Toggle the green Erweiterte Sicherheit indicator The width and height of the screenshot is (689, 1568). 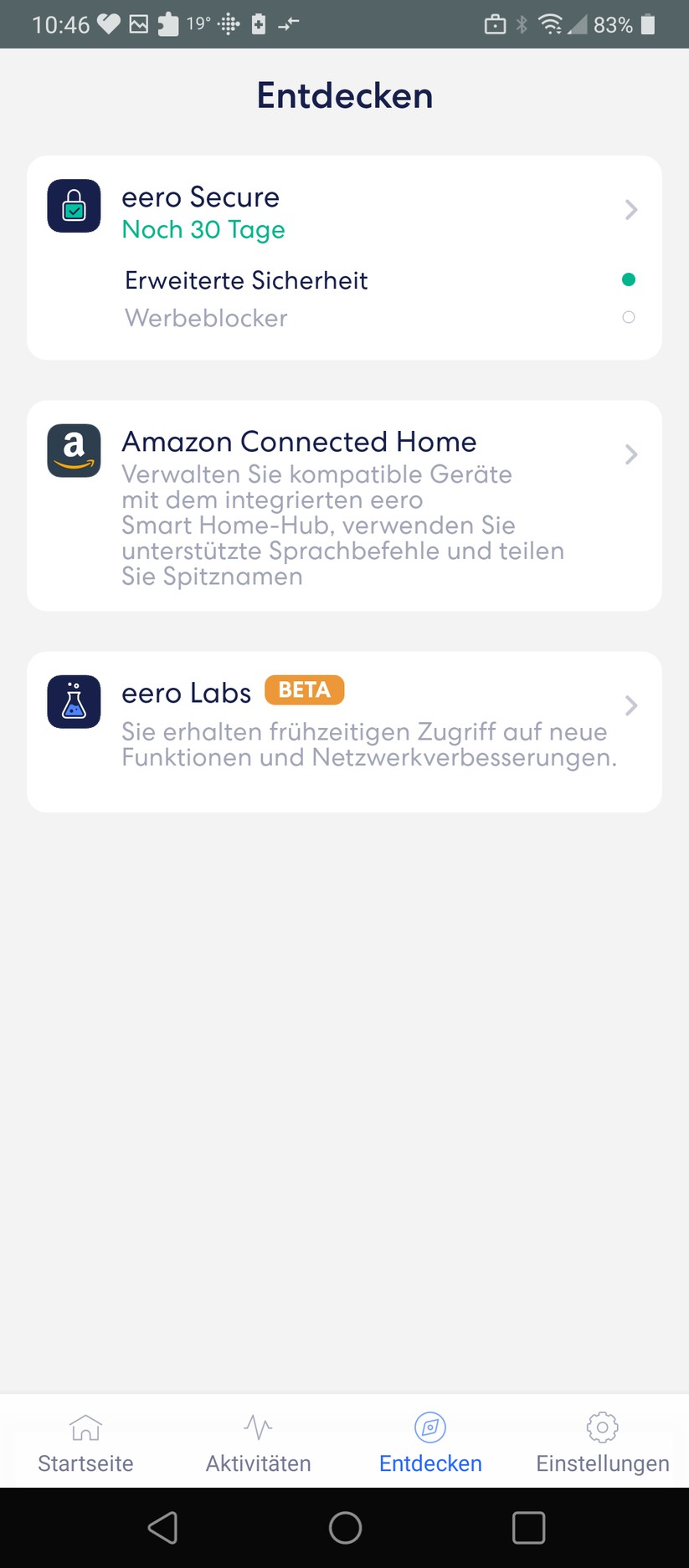click(629, 279)
